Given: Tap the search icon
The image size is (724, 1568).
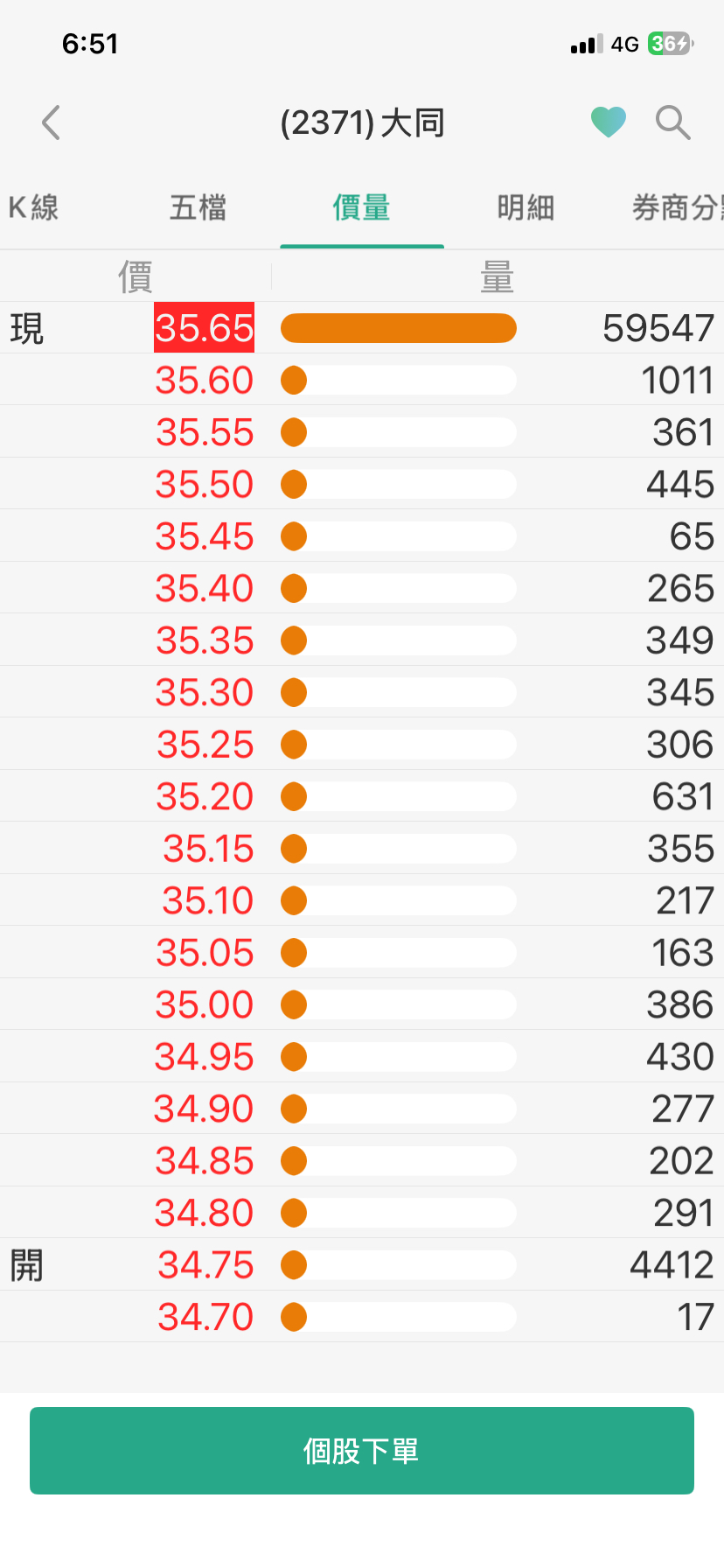Looking at the screenshot, I should (673, 122).
